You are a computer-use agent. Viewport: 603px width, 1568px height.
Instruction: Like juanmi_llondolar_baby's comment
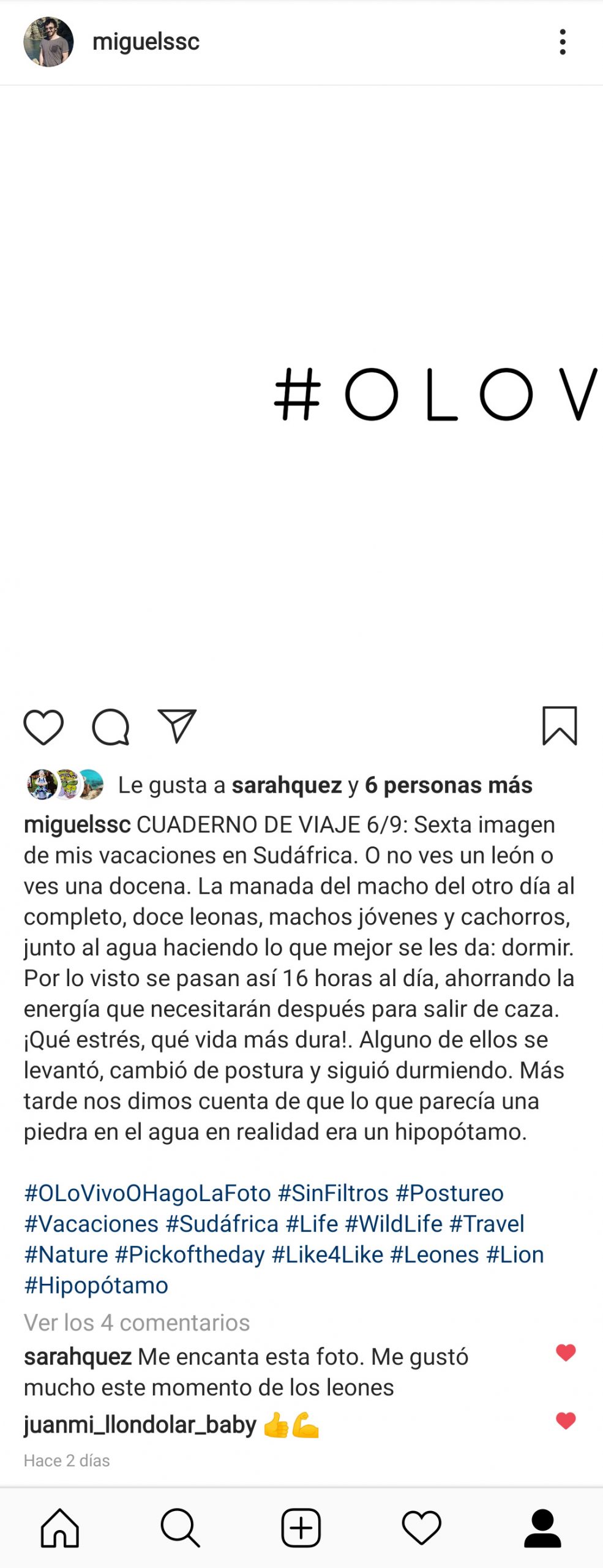pos(566,1420)
